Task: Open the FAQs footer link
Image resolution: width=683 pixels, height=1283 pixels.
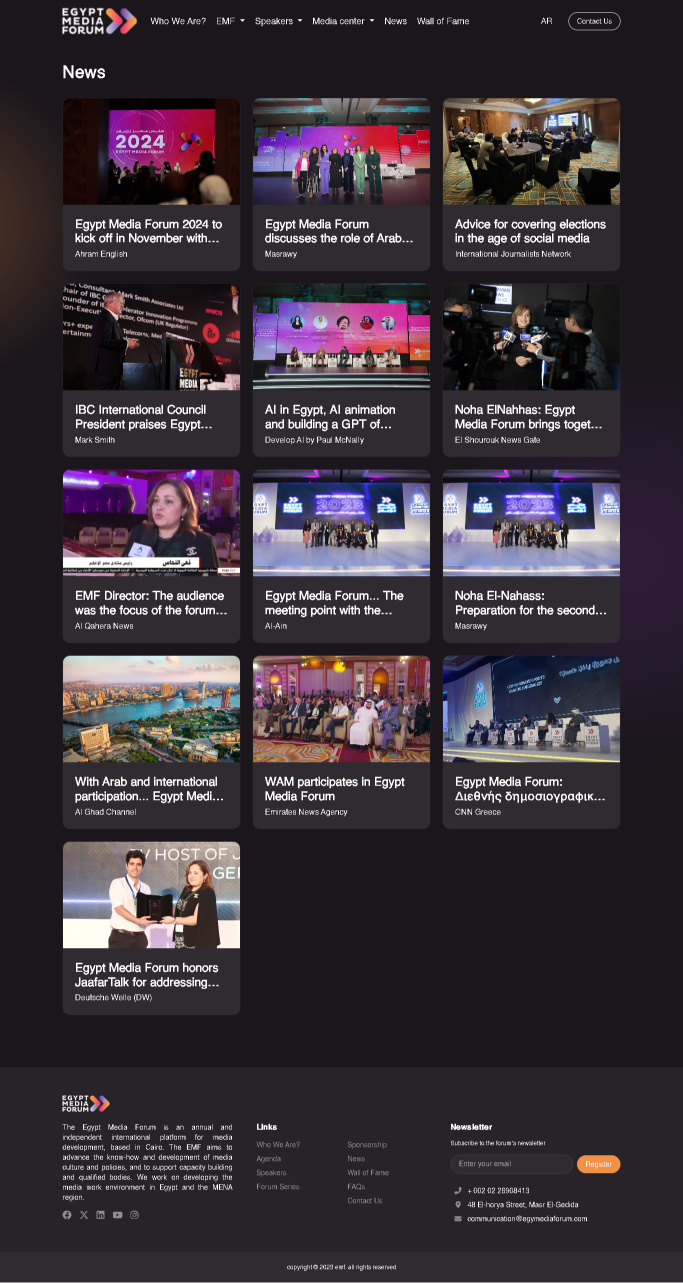Action: (x=356, y=1187)
